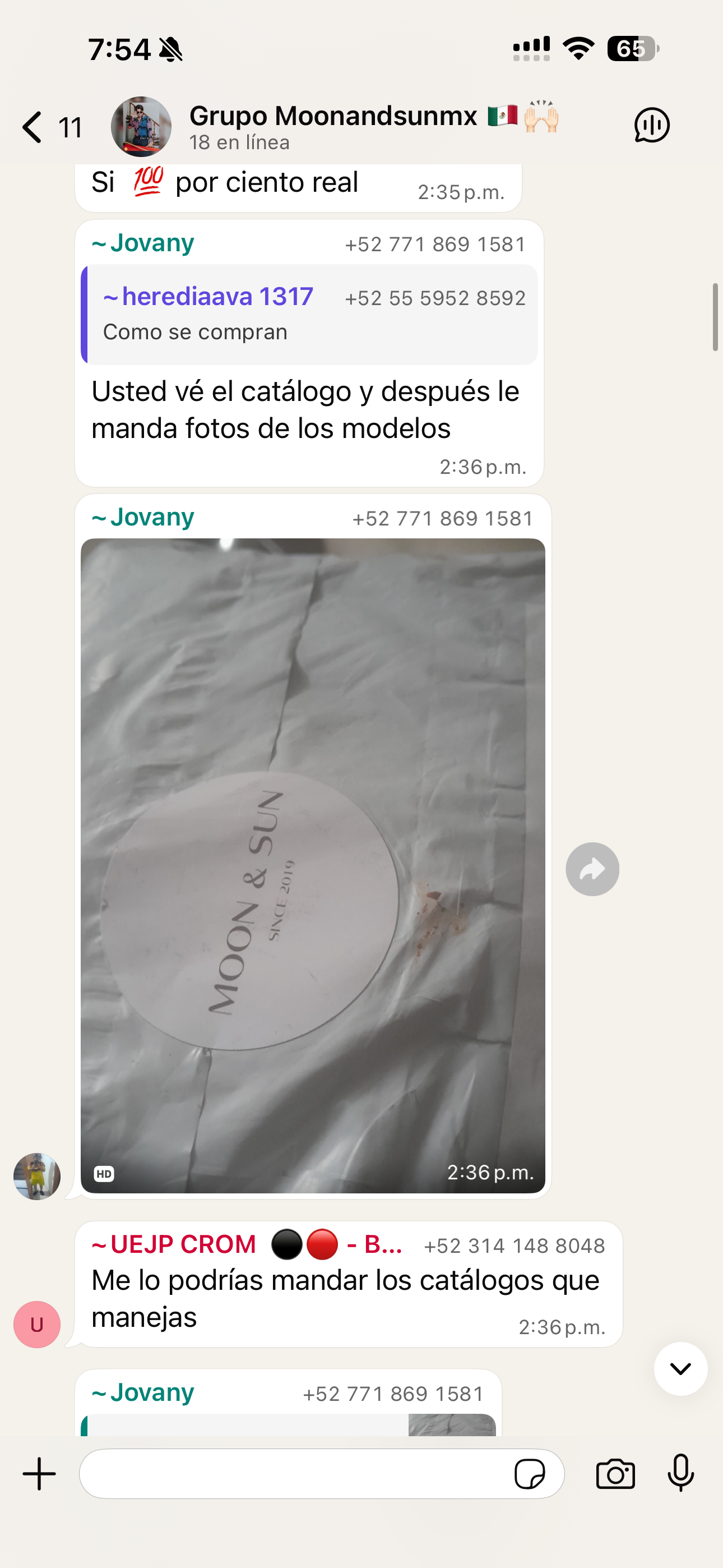Start a group voice chat
723x1568 pixels.
(x=651, y=126)
